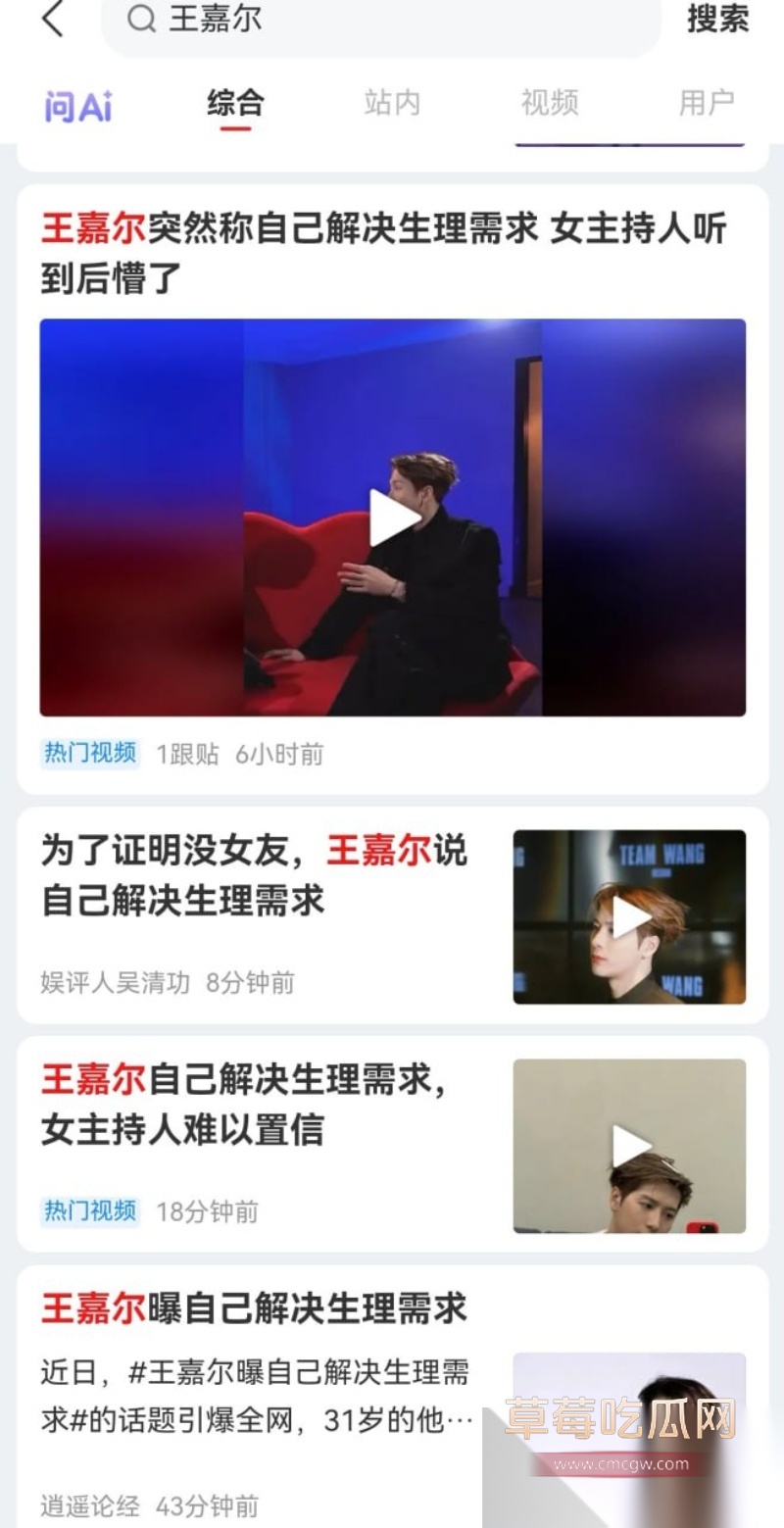Image resolution: width=784 pixels, height=1528 pixels.
Task: Tap the back arrow to return
Action: (53, 20)
